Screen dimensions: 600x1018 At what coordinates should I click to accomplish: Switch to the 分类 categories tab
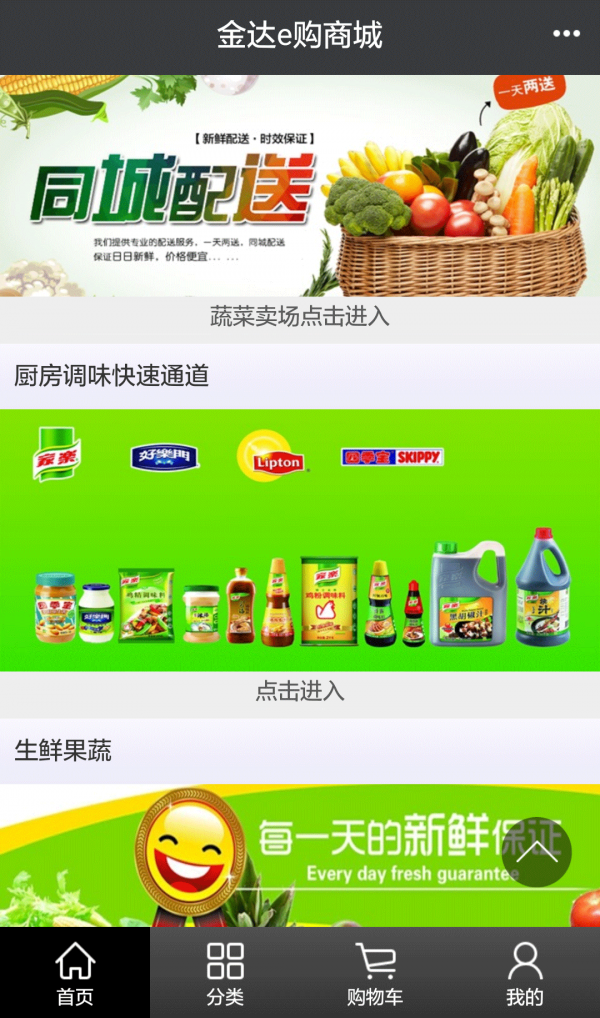point(225,973)
